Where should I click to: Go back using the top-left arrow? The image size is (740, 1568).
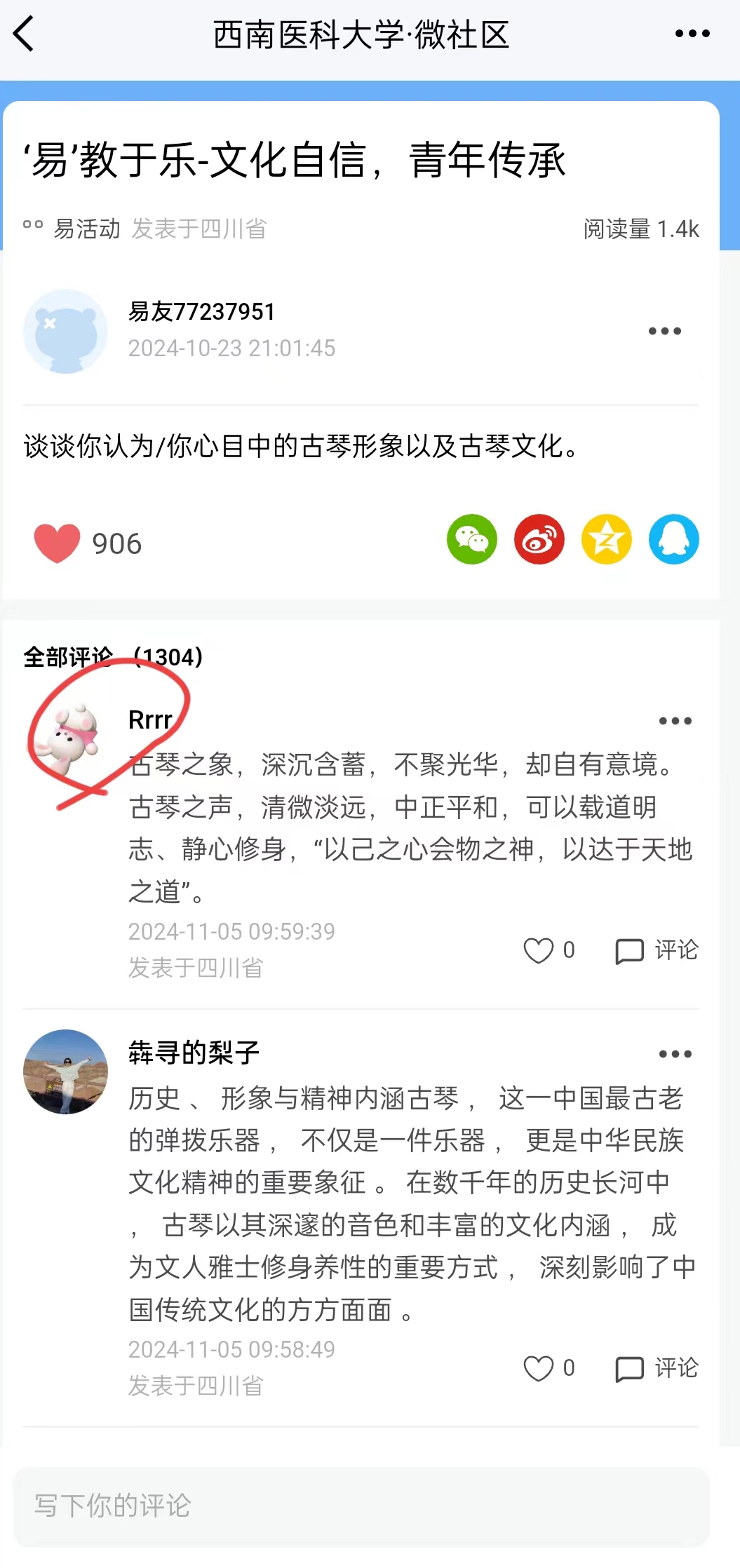[24, 34]
